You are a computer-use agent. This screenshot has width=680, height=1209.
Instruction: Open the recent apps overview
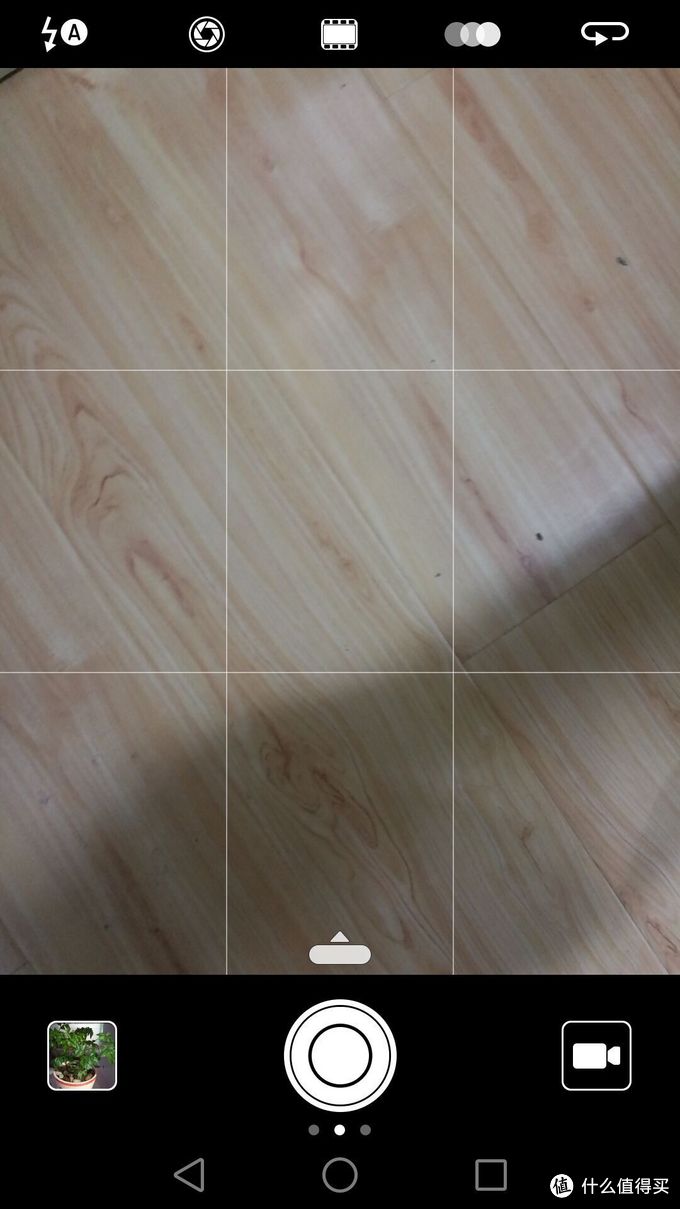click(490, 1174)
